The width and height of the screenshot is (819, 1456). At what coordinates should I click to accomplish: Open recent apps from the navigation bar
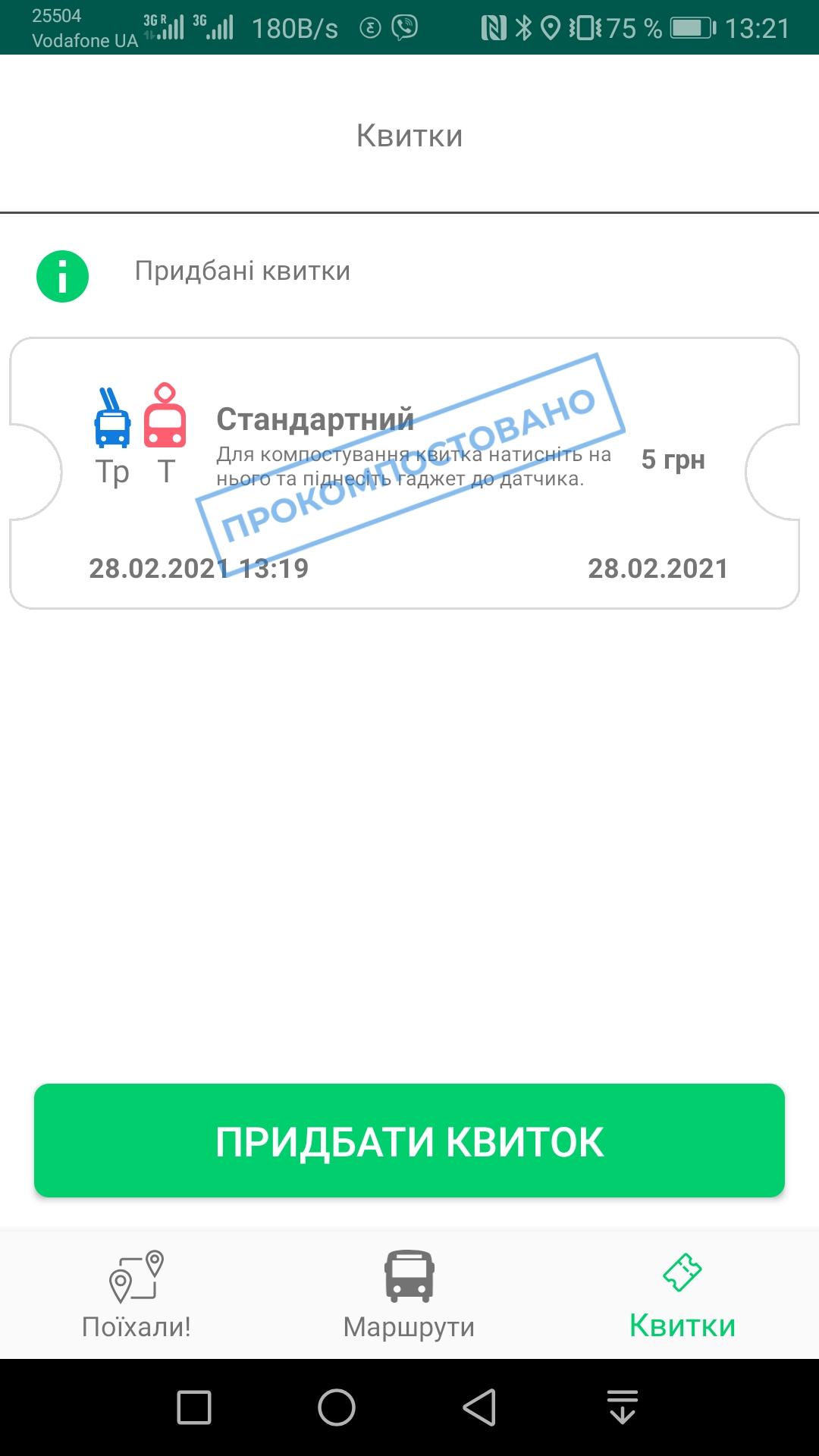194,1407
